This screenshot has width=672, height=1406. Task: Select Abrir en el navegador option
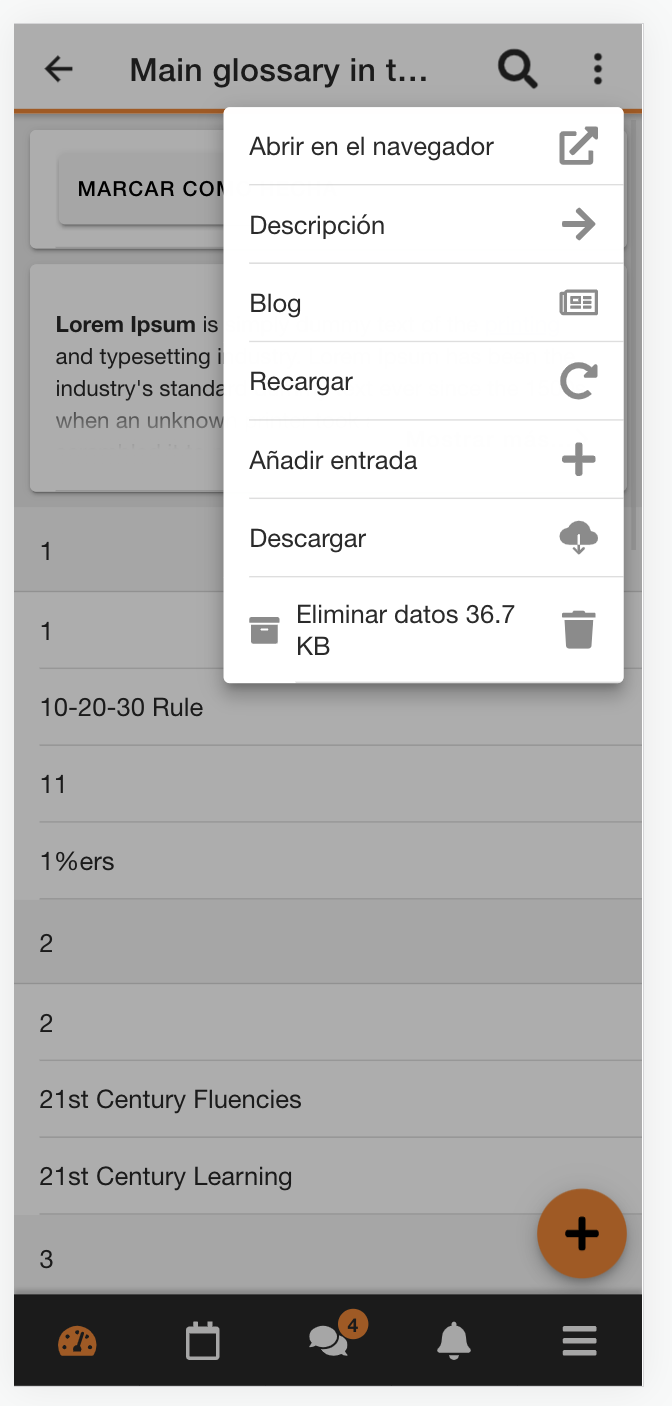coord(423,147)
